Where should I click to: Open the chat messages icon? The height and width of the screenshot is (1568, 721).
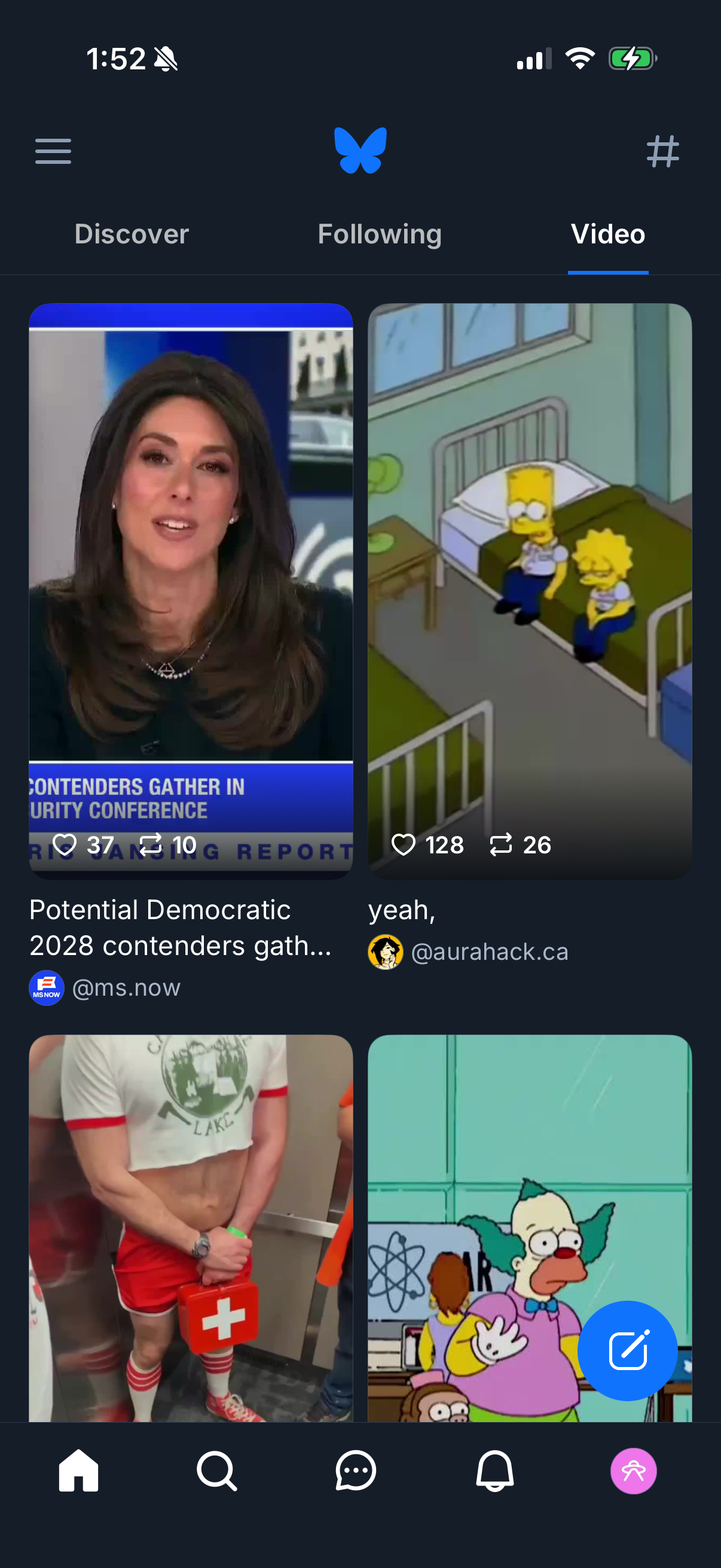pos(355,1471)
